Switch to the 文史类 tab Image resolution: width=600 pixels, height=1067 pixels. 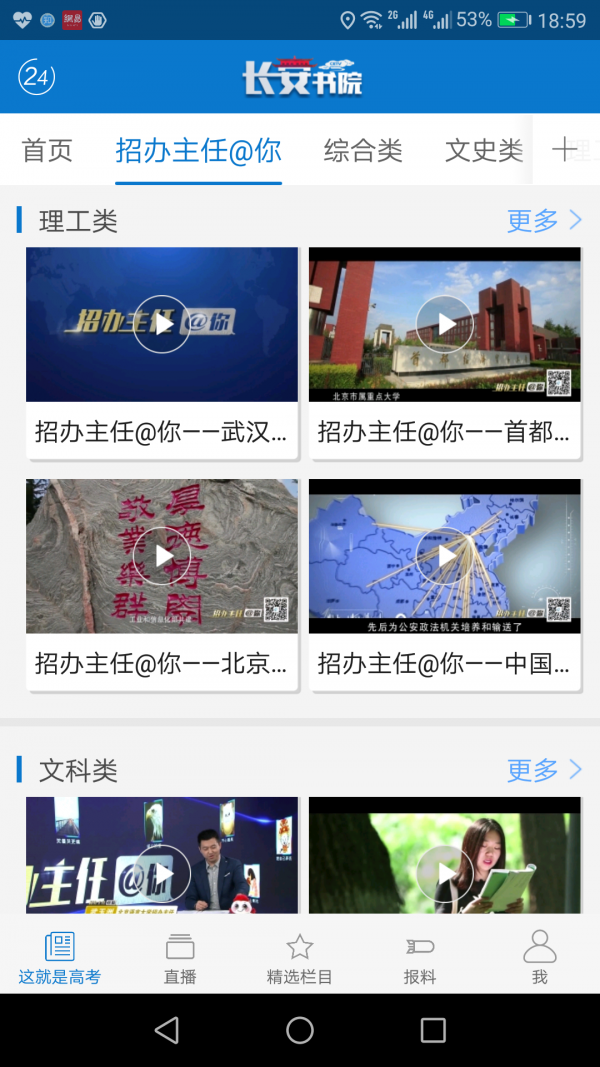pos(484,151)
